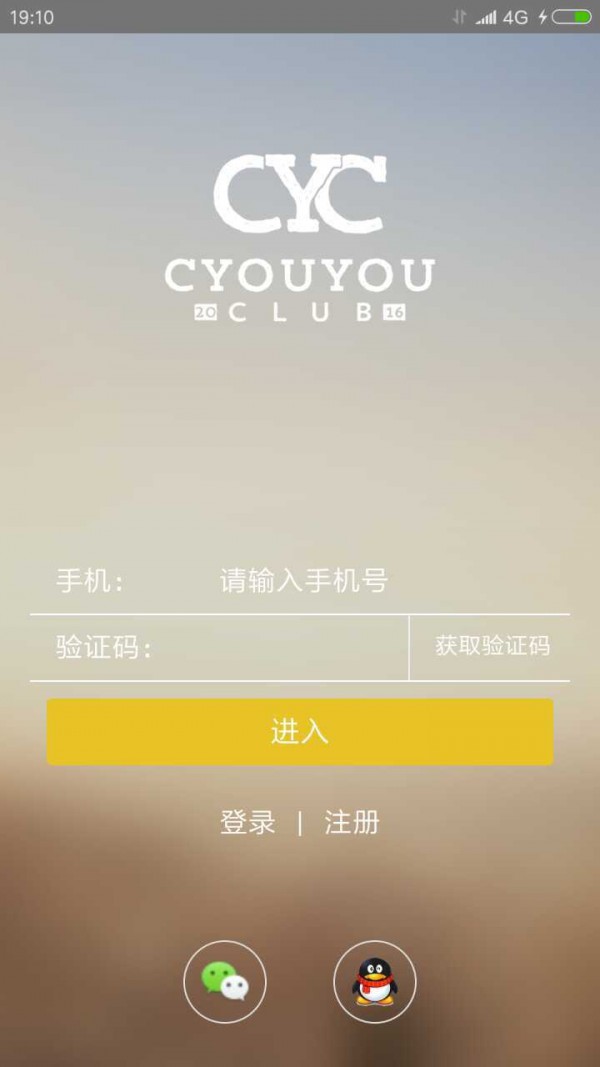Open the 注册 sign-up link

(x=352, y=823)
